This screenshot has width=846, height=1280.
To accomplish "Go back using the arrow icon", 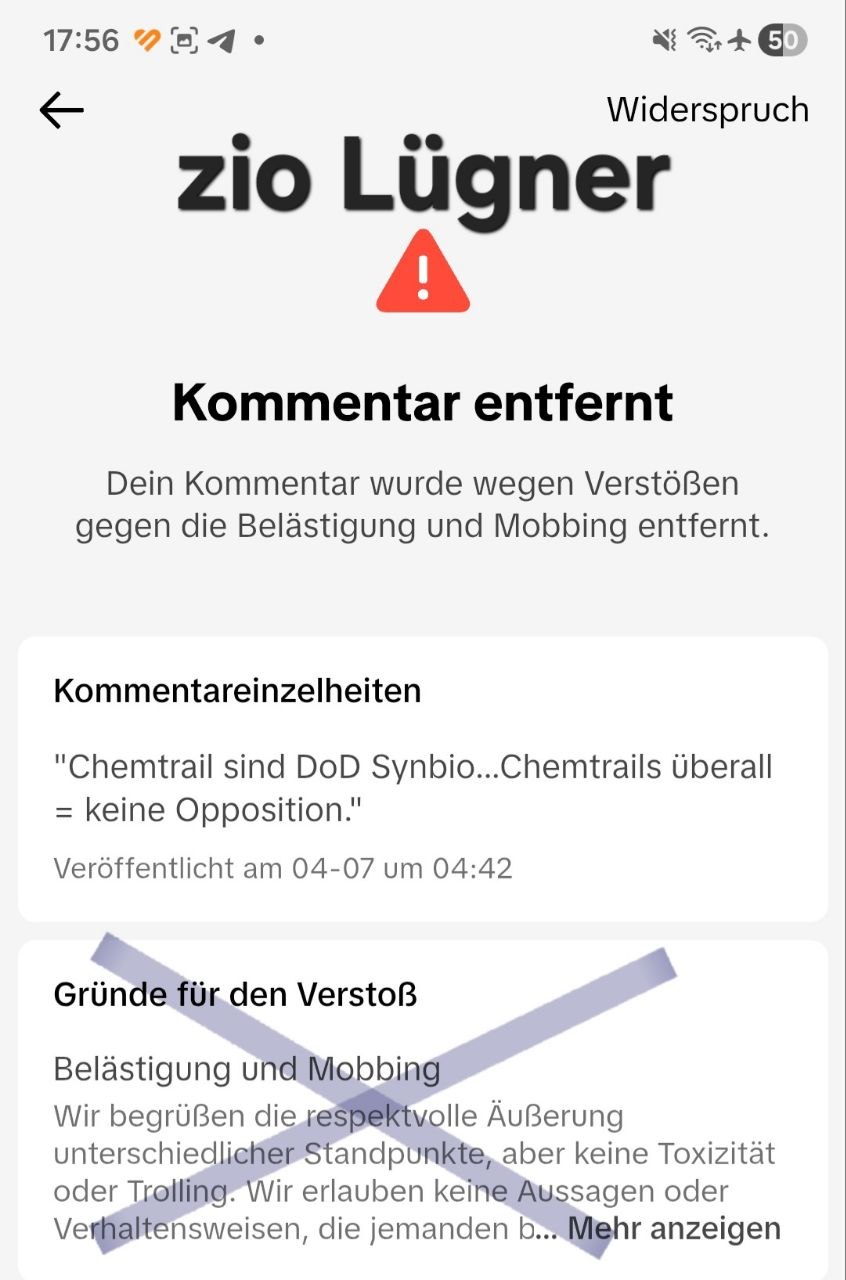I will [61, 110].
